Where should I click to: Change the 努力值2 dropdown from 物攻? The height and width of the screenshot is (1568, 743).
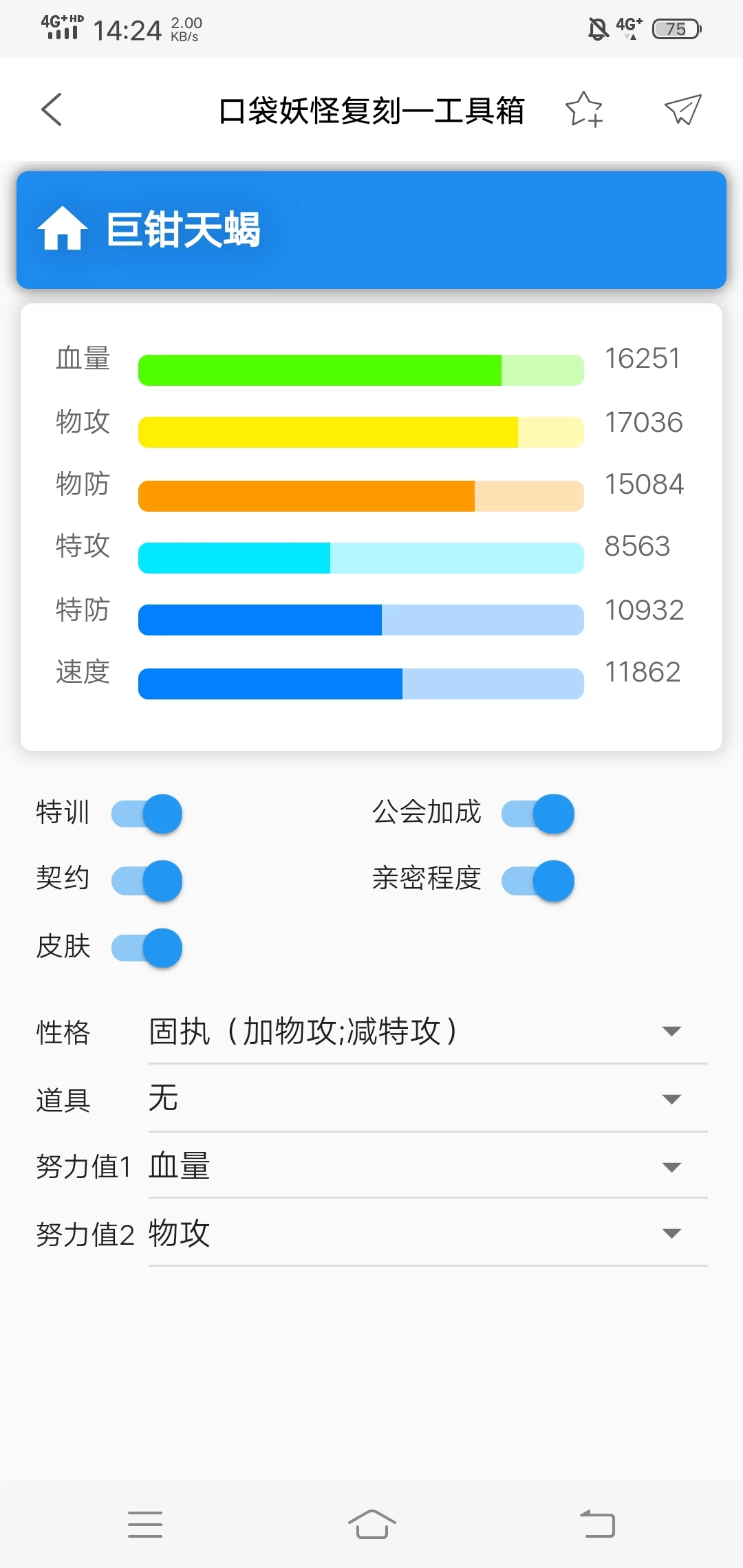click(427, 1234)
